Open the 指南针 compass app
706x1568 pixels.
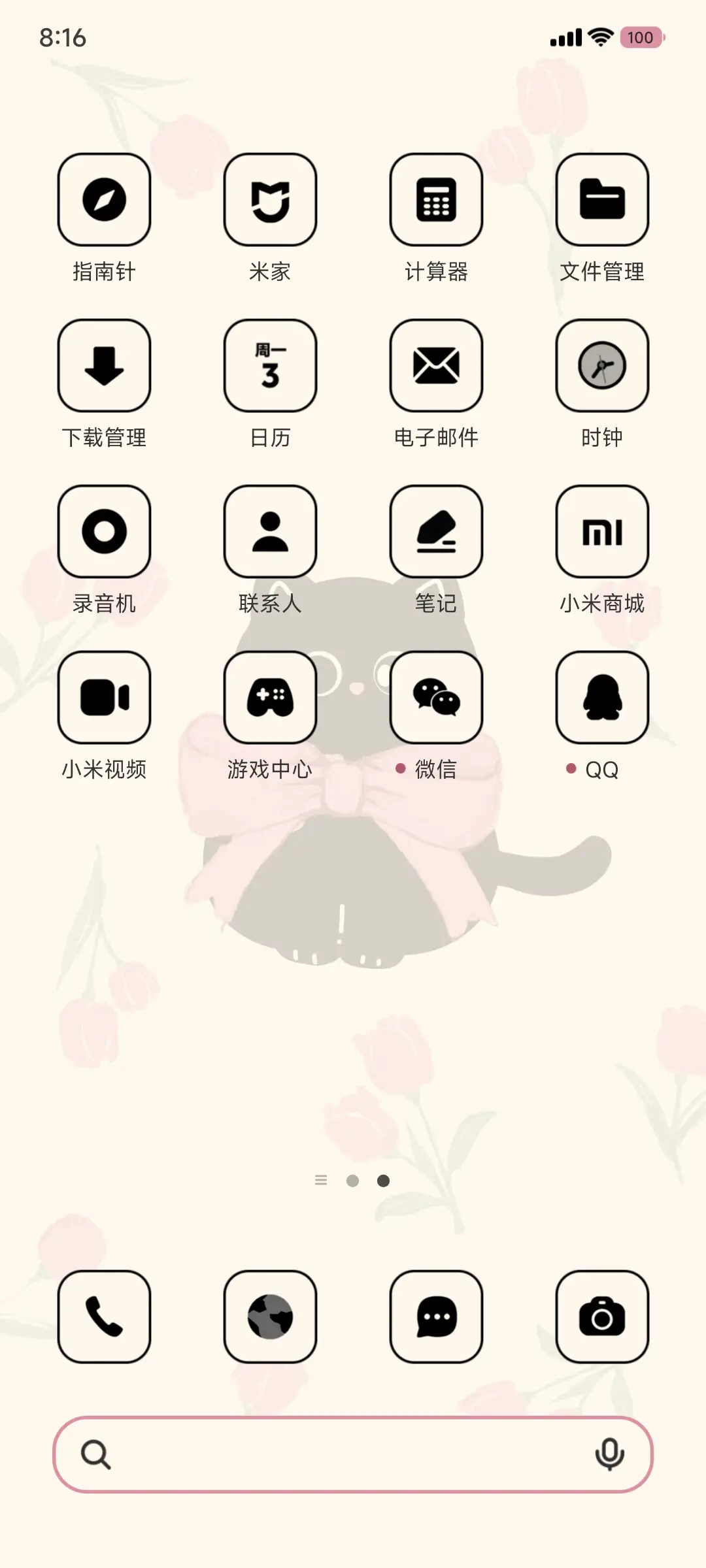104,200
